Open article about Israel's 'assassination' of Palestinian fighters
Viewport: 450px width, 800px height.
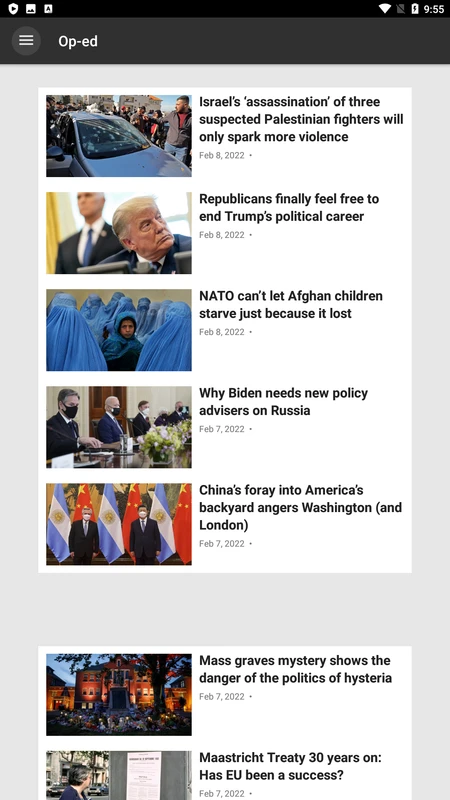pos(224,136)
